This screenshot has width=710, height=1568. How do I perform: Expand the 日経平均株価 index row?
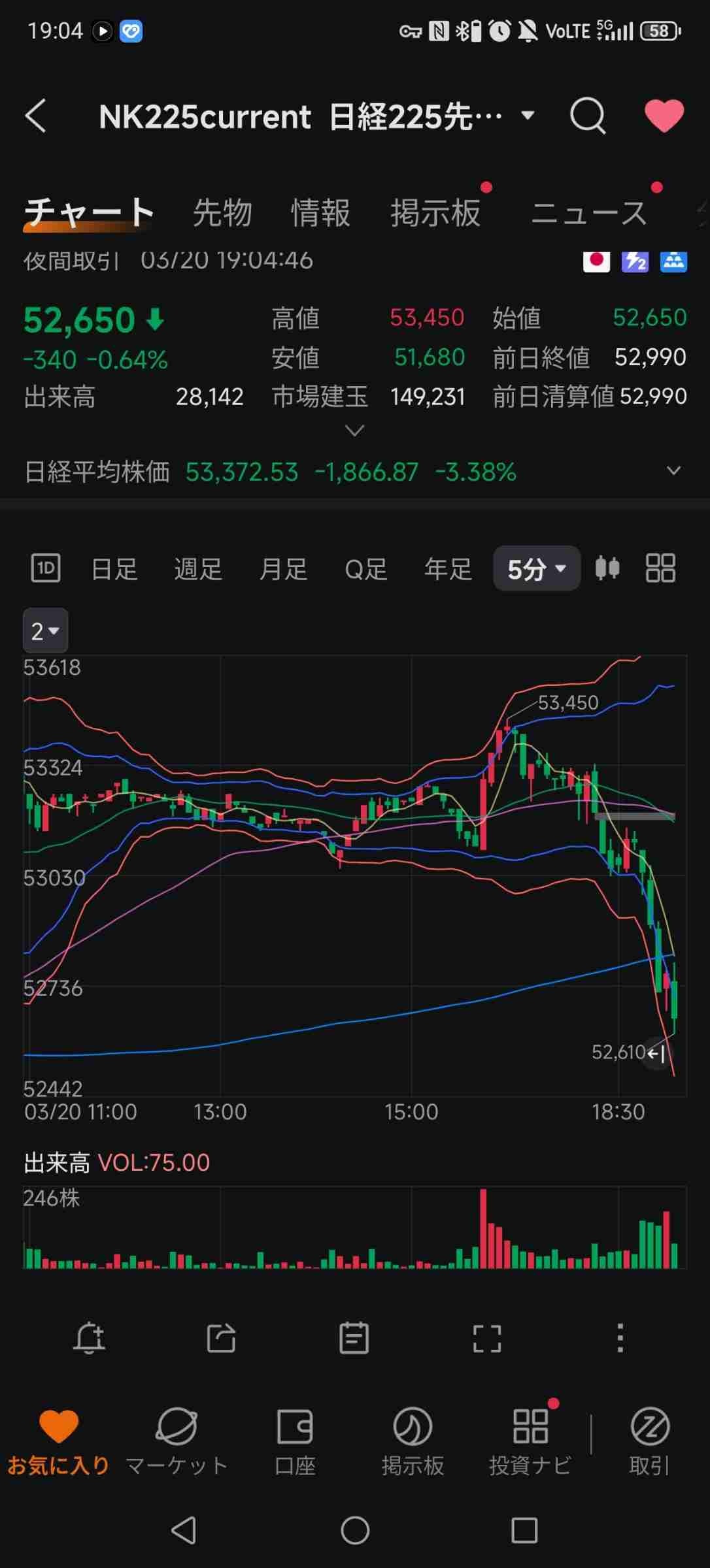tap(673, 471)
